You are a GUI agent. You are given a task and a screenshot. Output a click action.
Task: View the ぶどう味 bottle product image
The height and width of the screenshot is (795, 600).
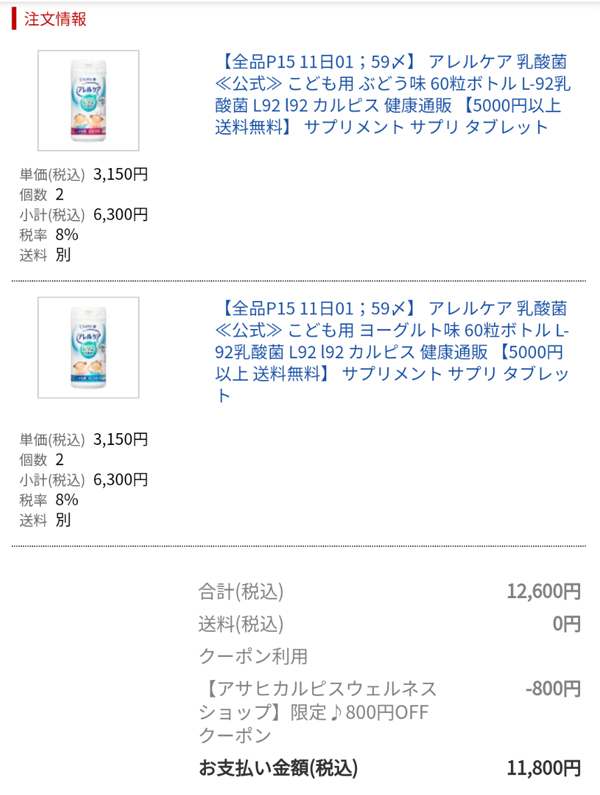88,101
